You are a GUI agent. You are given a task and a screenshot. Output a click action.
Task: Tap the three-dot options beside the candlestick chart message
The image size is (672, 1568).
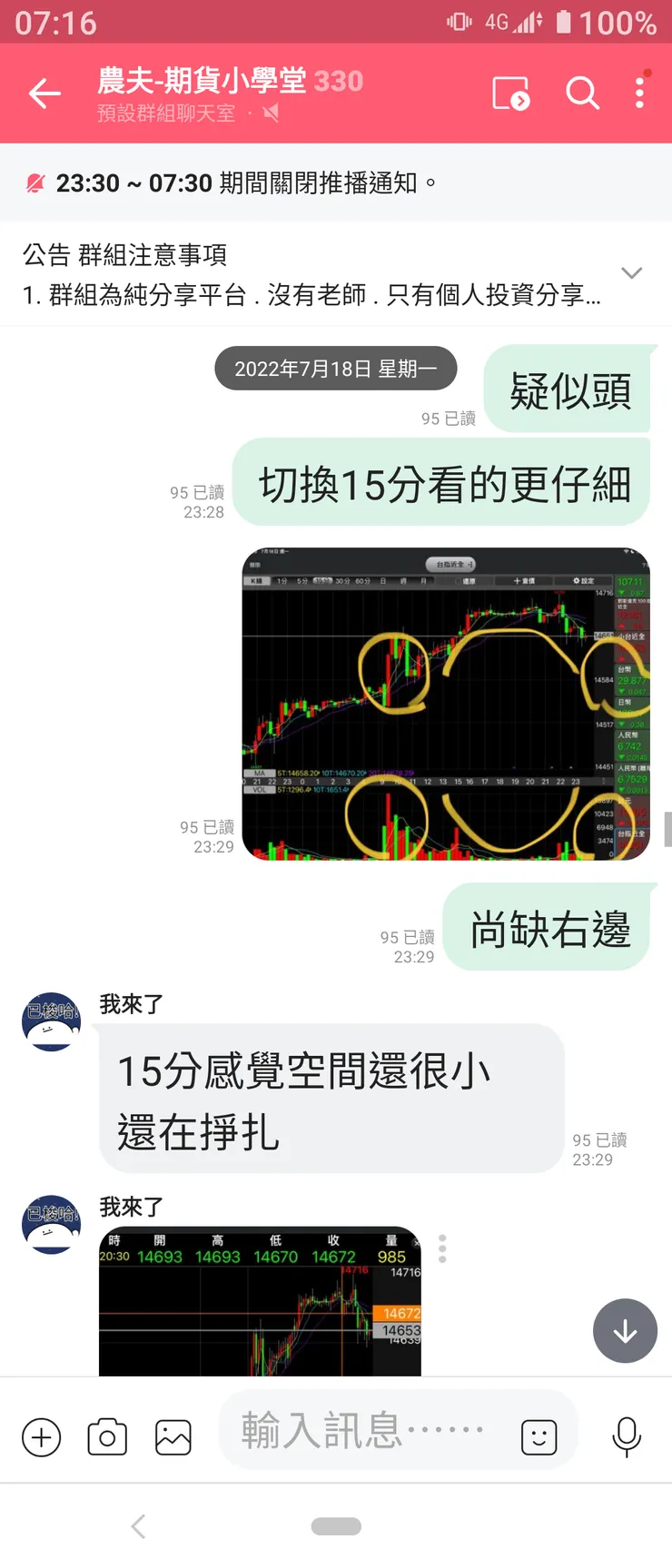[x=442, y=1248]
